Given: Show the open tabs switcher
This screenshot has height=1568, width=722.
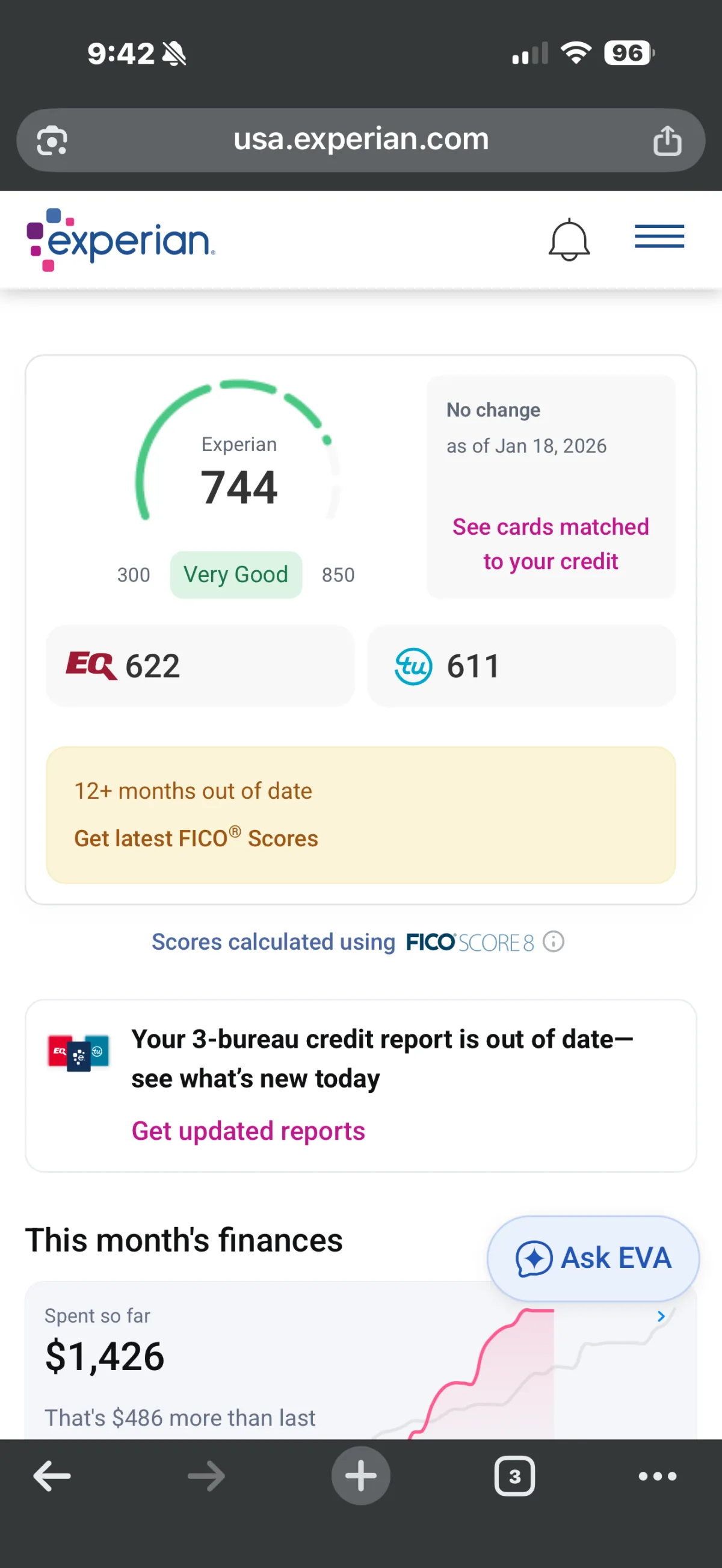Looking at the screenshot, I should (514, 1476).
